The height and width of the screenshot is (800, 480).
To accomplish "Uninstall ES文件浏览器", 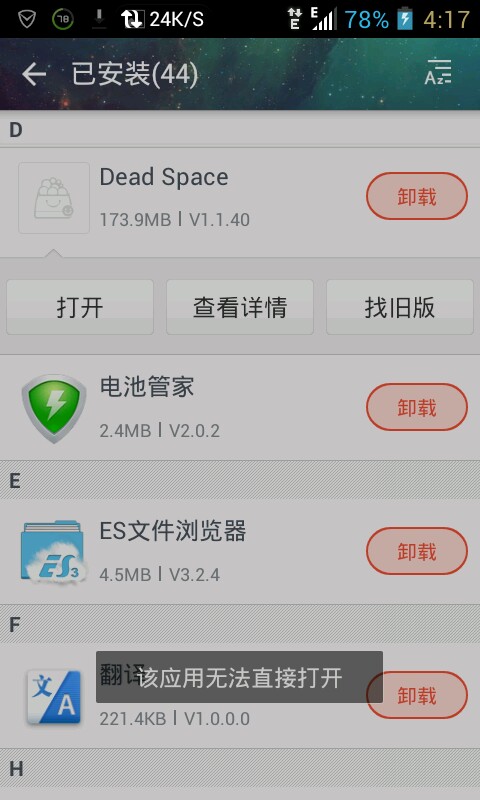I will pyautogui.click(x=417, y=552).
